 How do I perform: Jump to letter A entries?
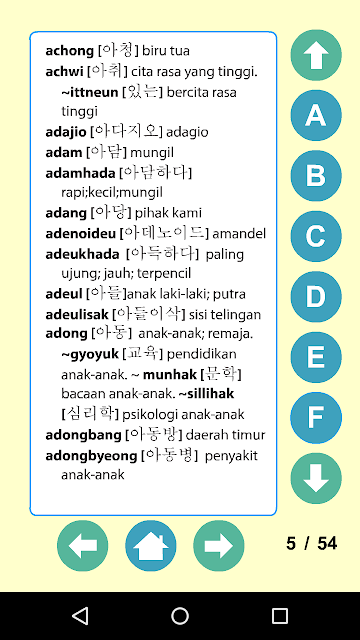click(316, 116)
